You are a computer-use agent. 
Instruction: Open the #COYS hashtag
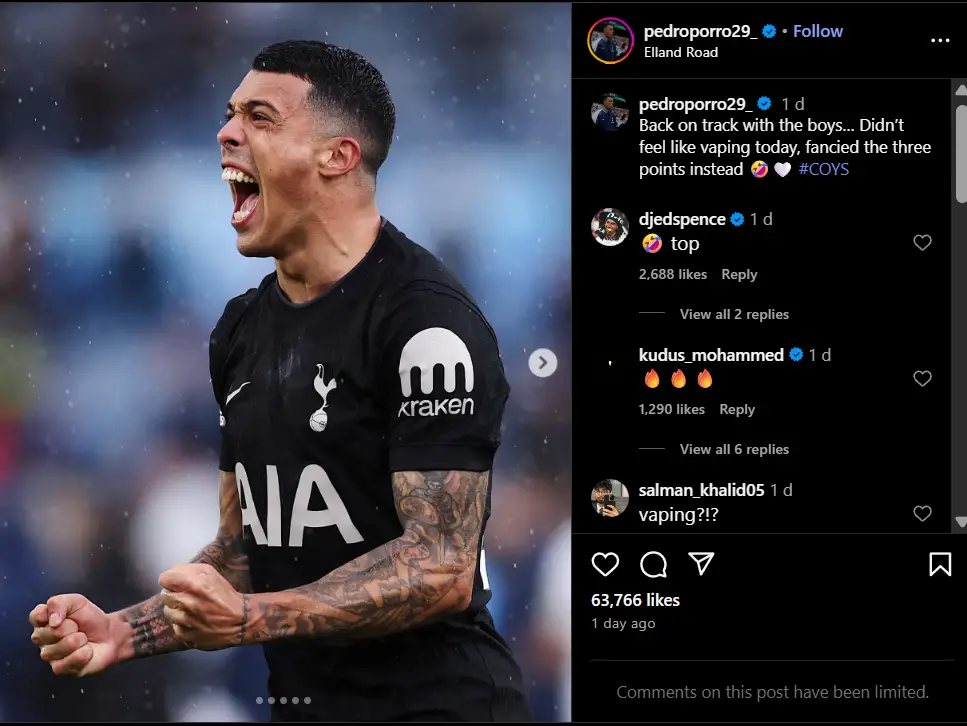point(824,169)
